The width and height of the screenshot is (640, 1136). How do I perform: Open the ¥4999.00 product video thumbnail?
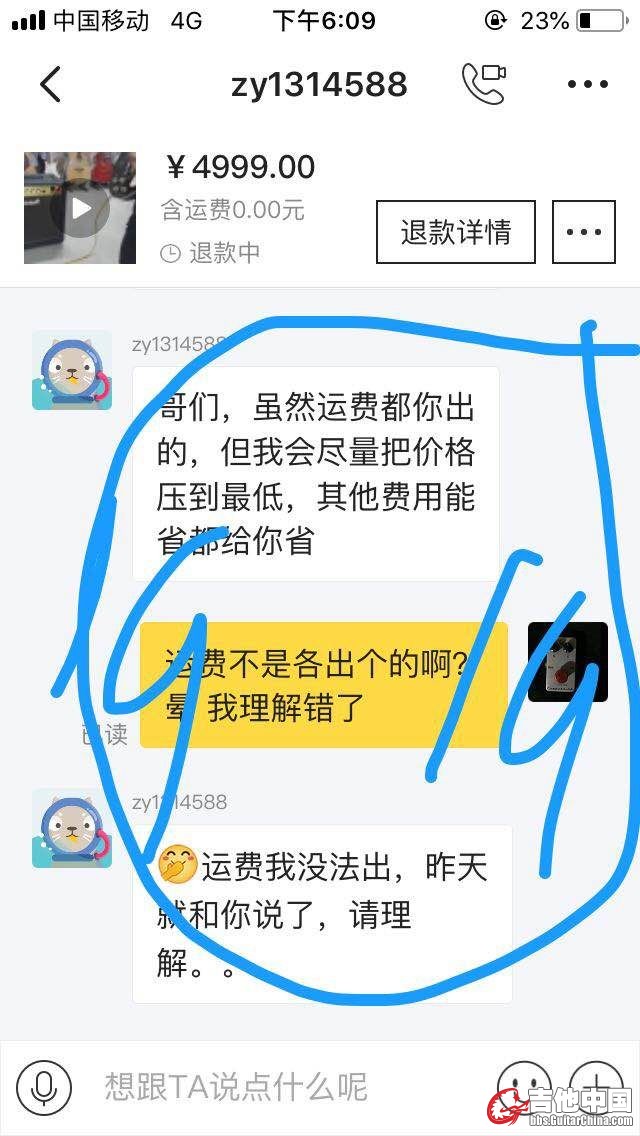pos(80,208)
